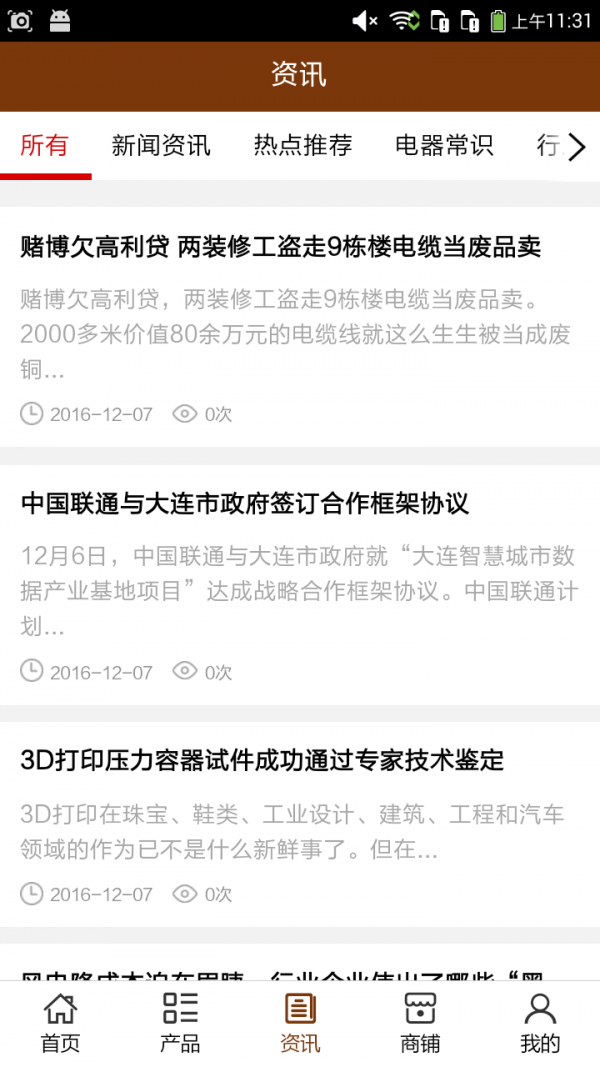
Task: Open the 商铺 tab
Action: tap(420, 1023)
